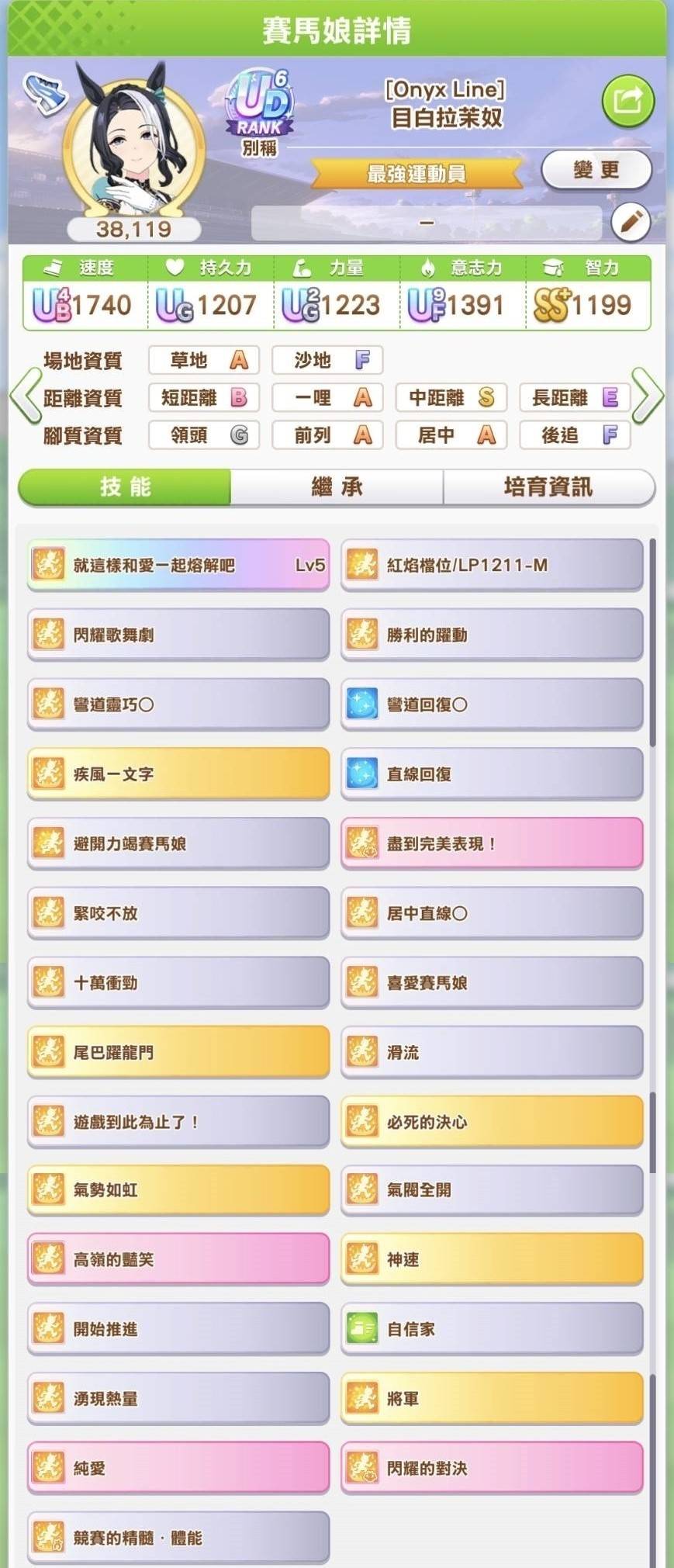Open the 培育資訊 tab
The image size is (674, 1568).
click(548, 487)
